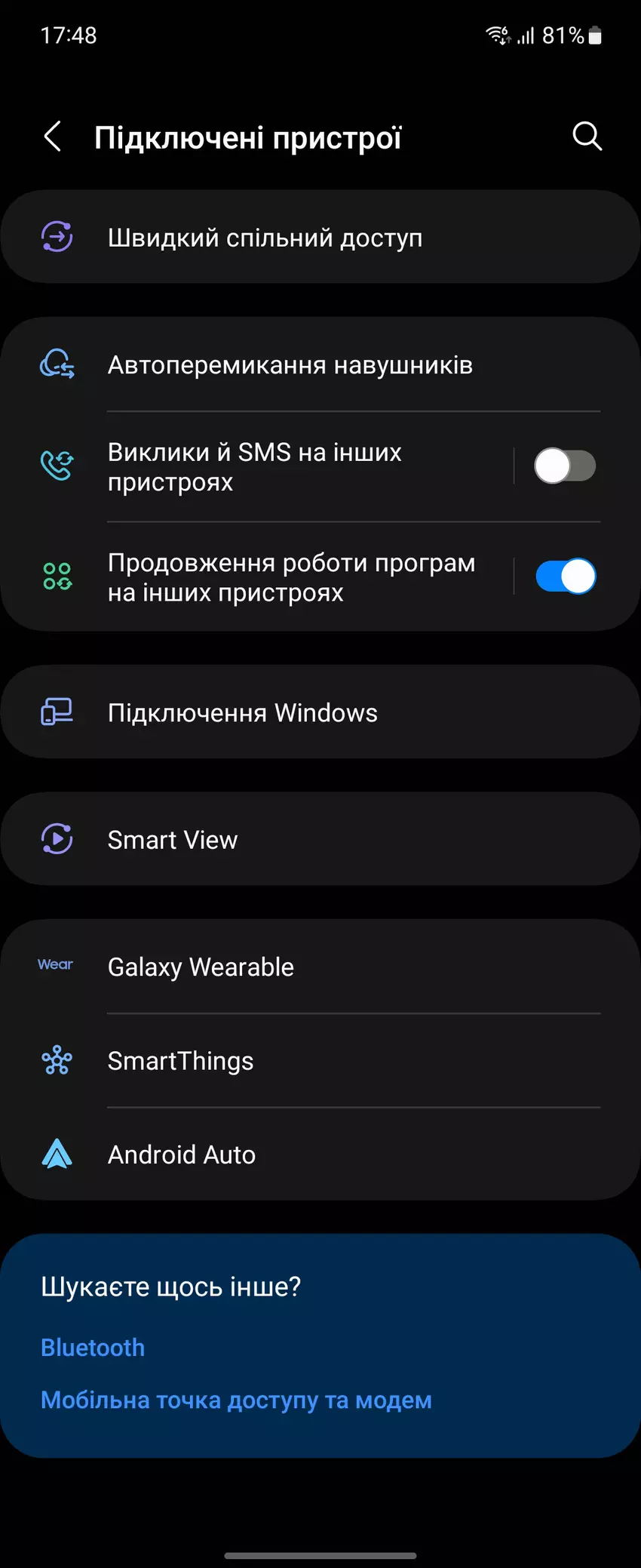Disable Продовження роботи програм toggle
Screen dimensions: 641x1568
point(565,577)
